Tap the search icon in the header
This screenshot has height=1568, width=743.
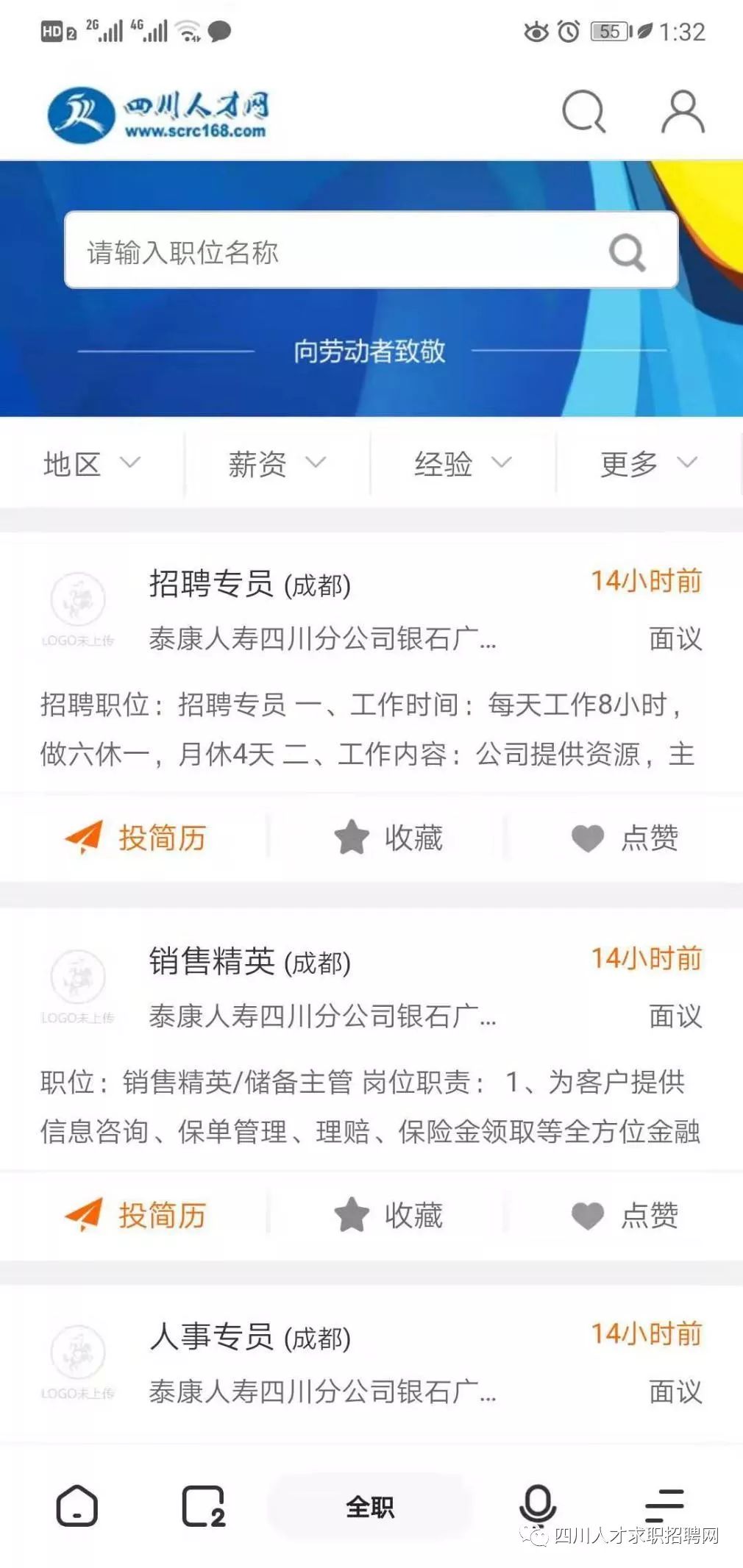click(583, 112)
